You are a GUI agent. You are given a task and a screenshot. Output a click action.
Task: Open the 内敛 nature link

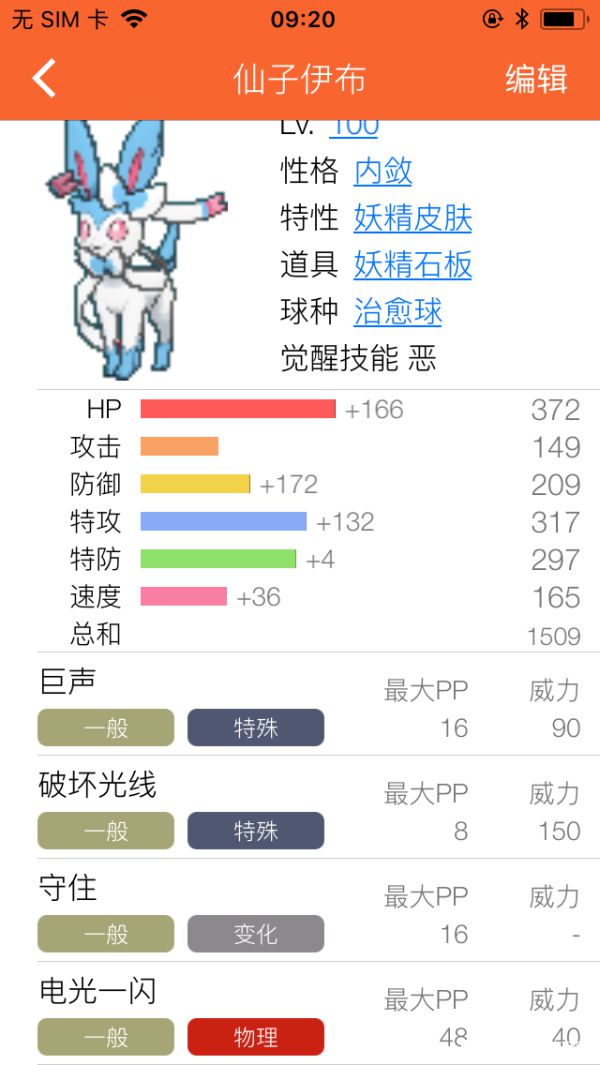383,171
